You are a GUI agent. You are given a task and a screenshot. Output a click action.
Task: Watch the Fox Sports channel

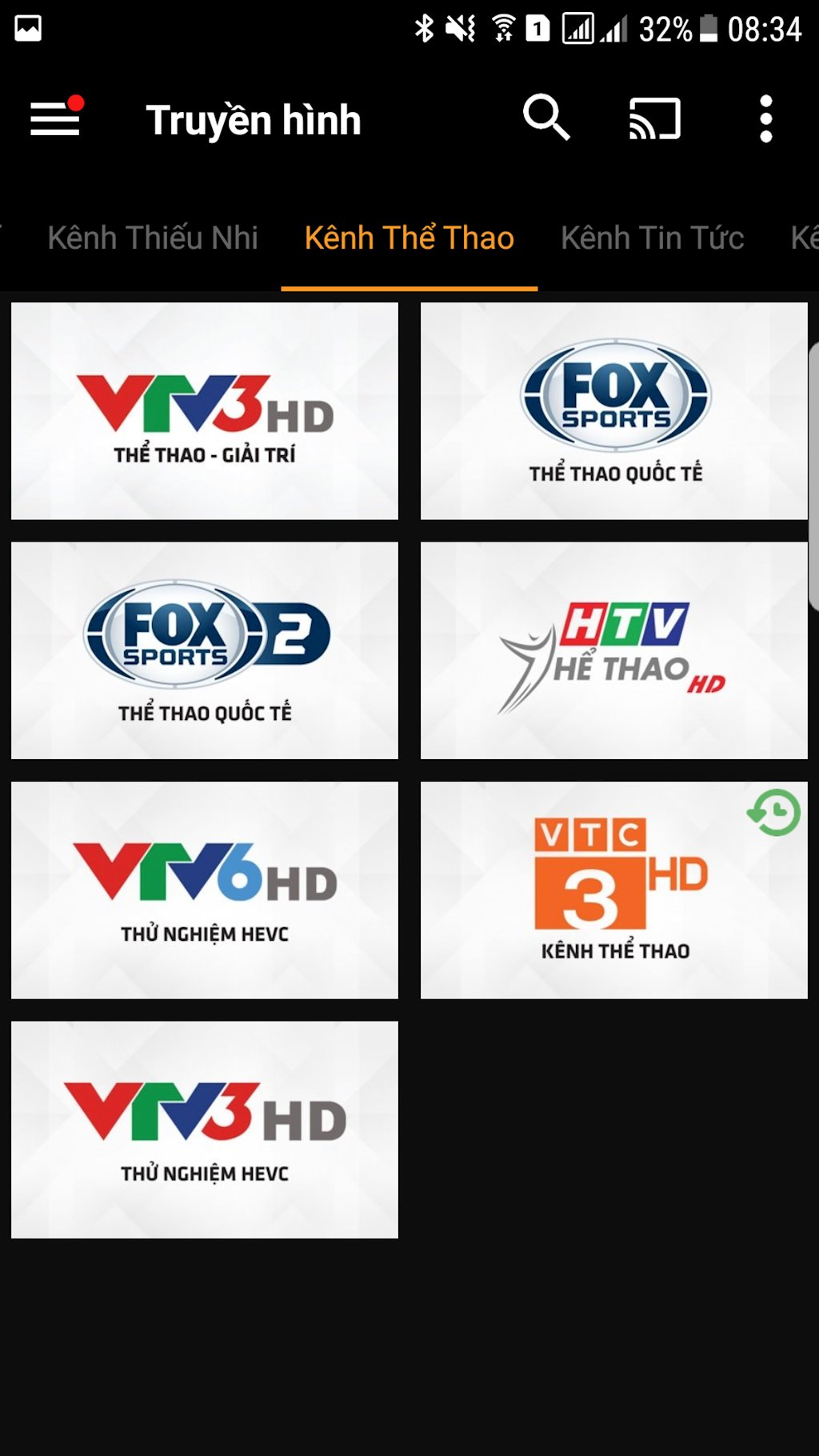click(x=613, y=411)
